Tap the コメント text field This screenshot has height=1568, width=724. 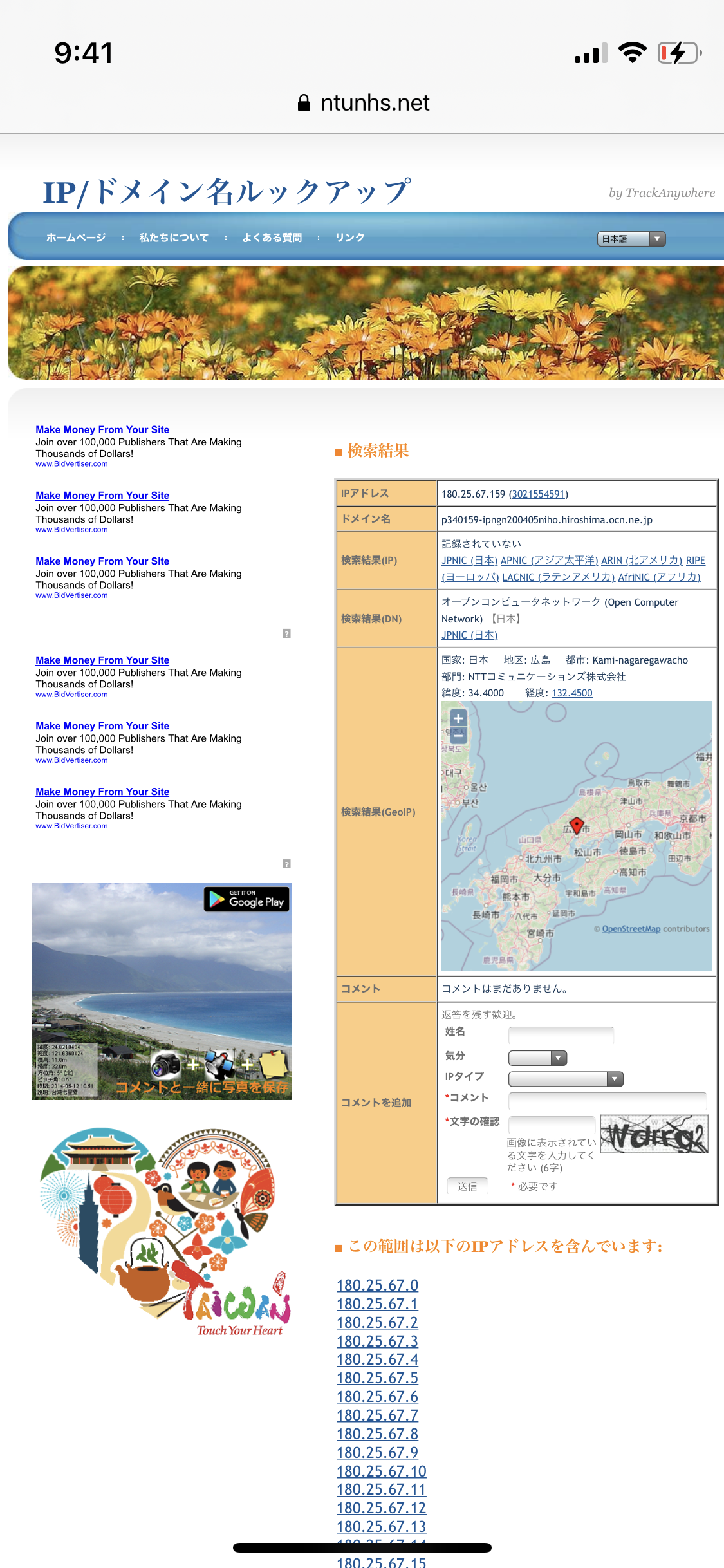607,1100
